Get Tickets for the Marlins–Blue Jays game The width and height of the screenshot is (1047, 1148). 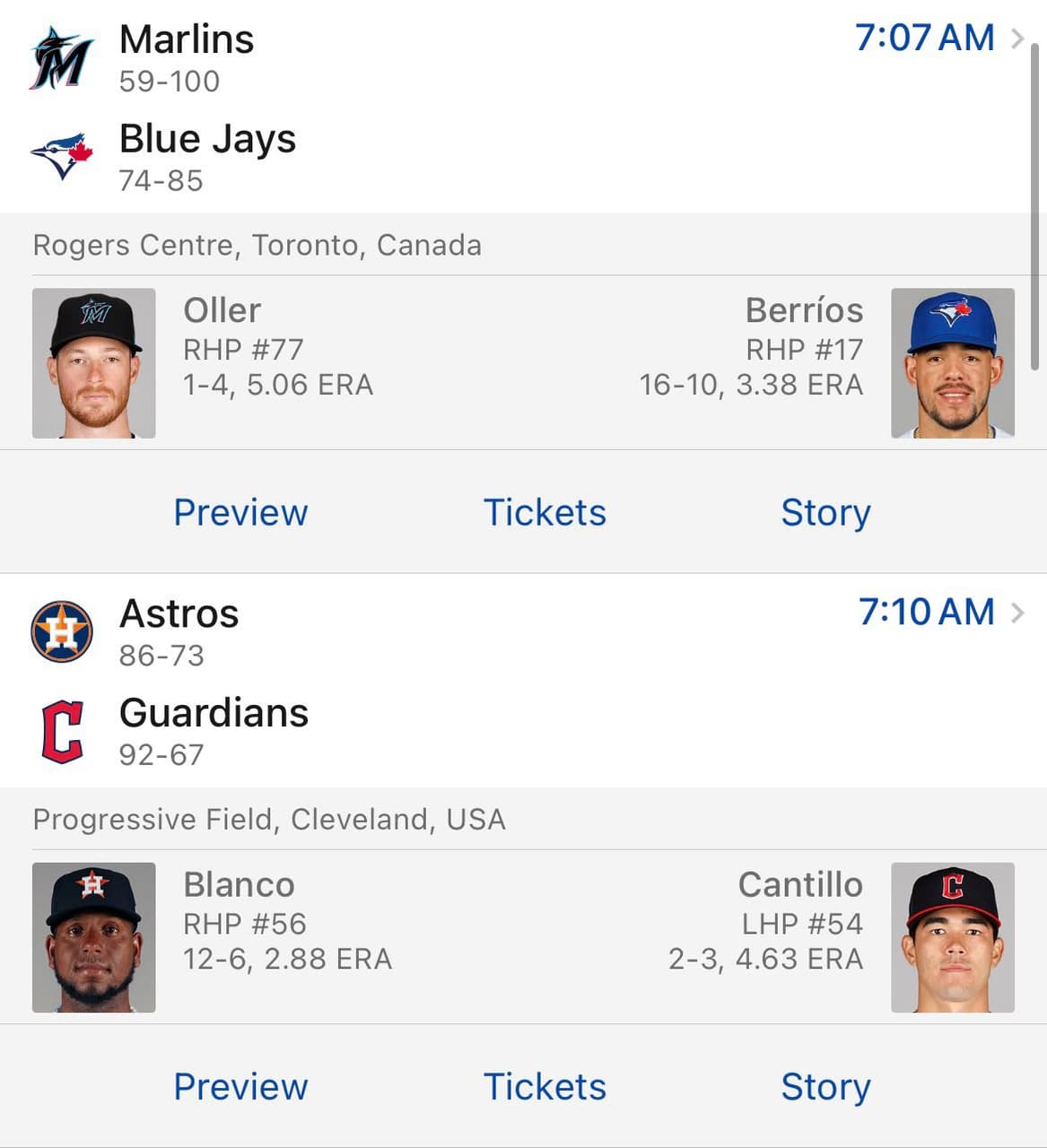pyautogui.click(x=545, y=512)
